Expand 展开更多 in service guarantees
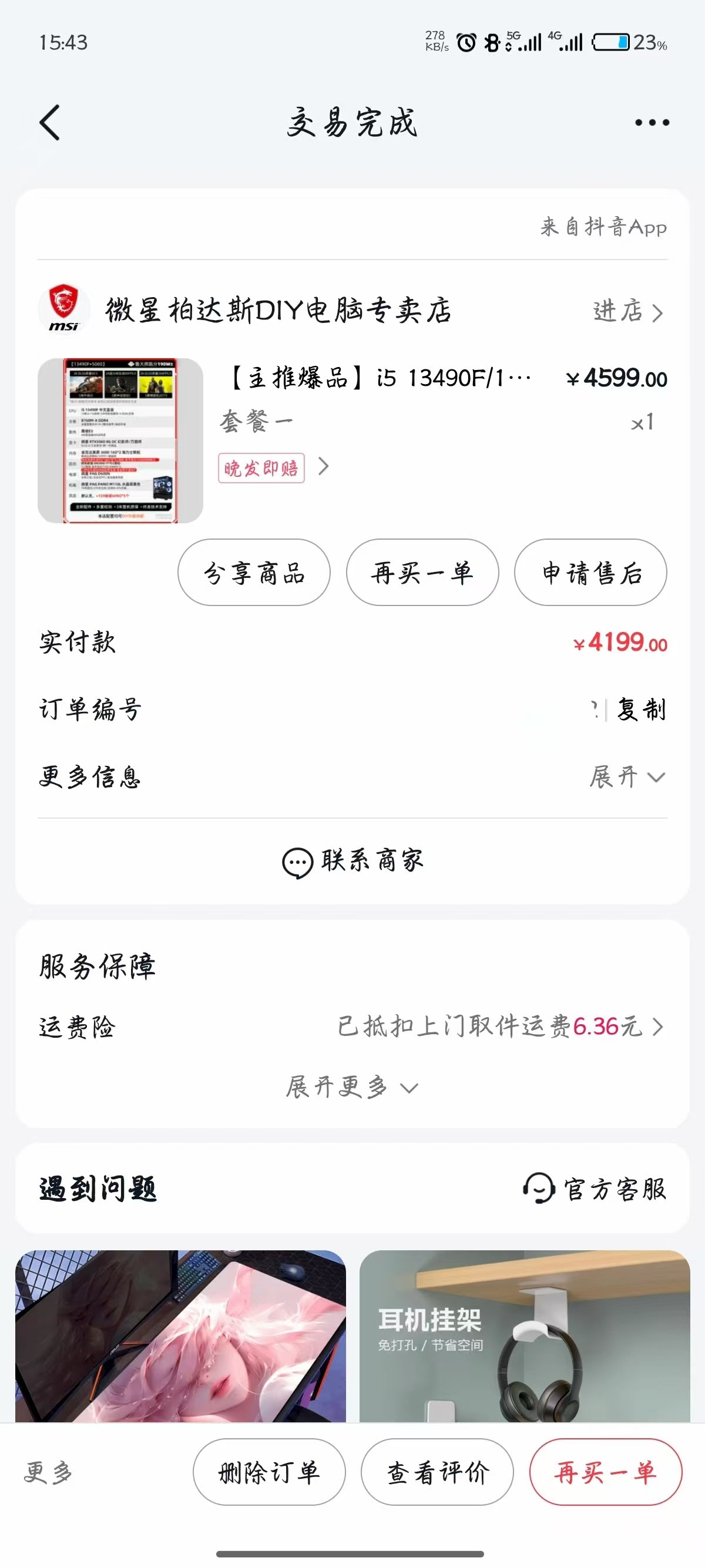705x1568 pixels. (352, 1086)
